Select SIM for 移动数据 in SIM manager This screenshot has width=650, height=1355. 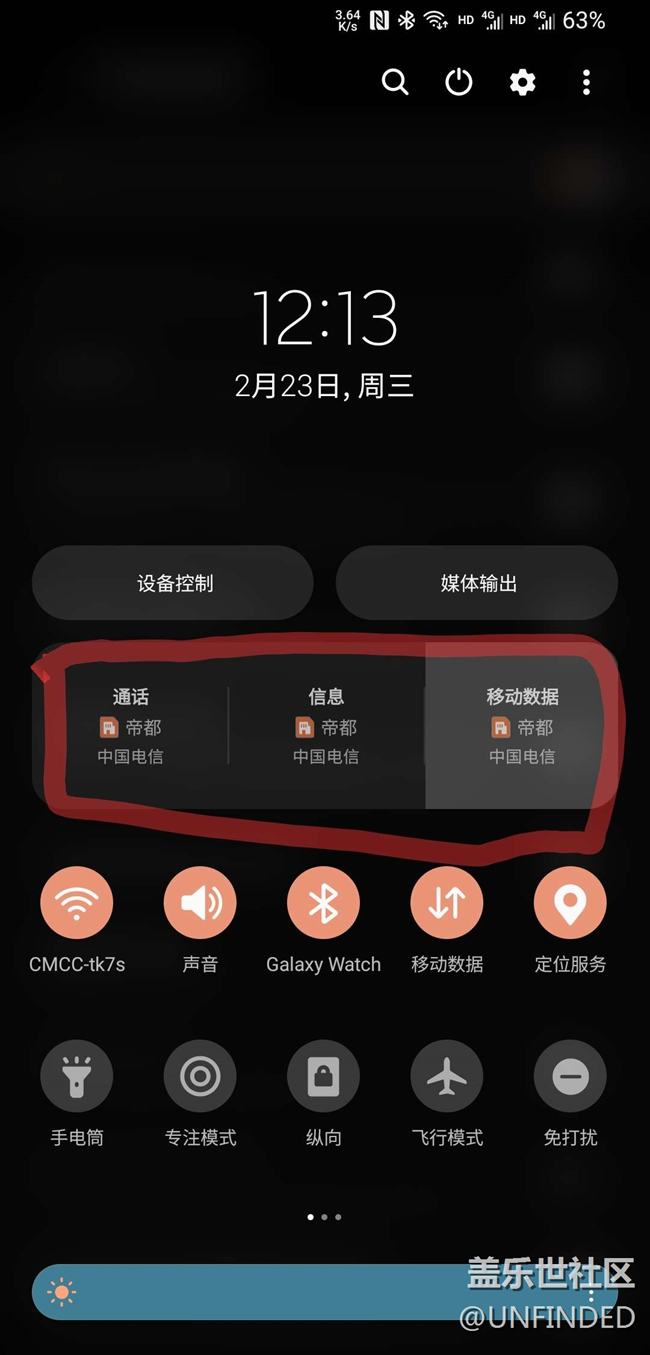click(x=522, y=726)
